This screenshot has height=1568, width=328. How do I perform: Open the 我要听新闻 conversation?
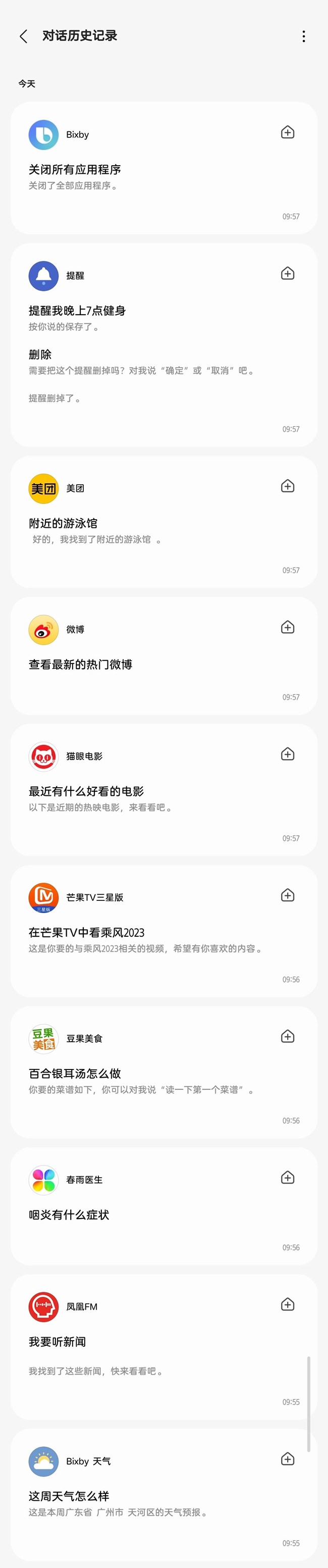[x=57, y=1342]
